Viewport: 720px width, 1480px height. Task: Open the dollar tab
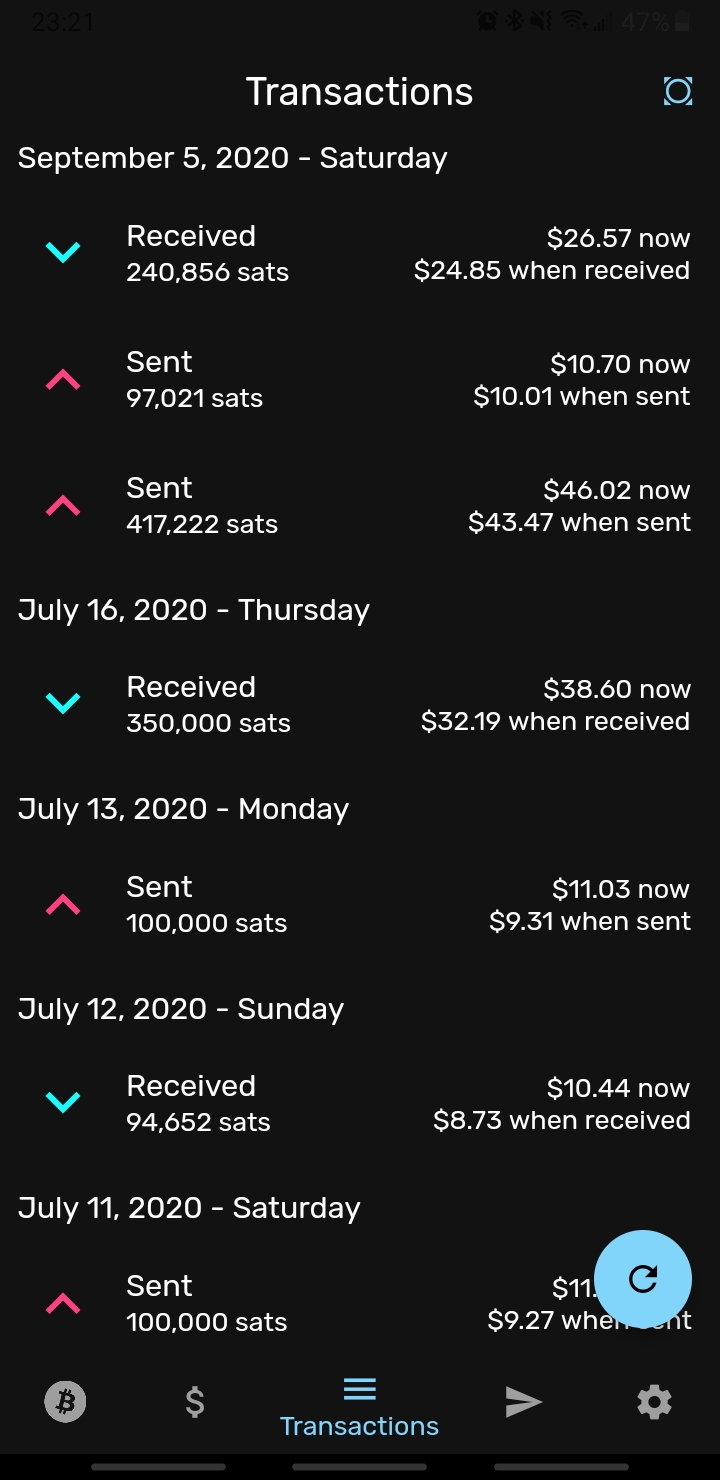click(195, 1402)
